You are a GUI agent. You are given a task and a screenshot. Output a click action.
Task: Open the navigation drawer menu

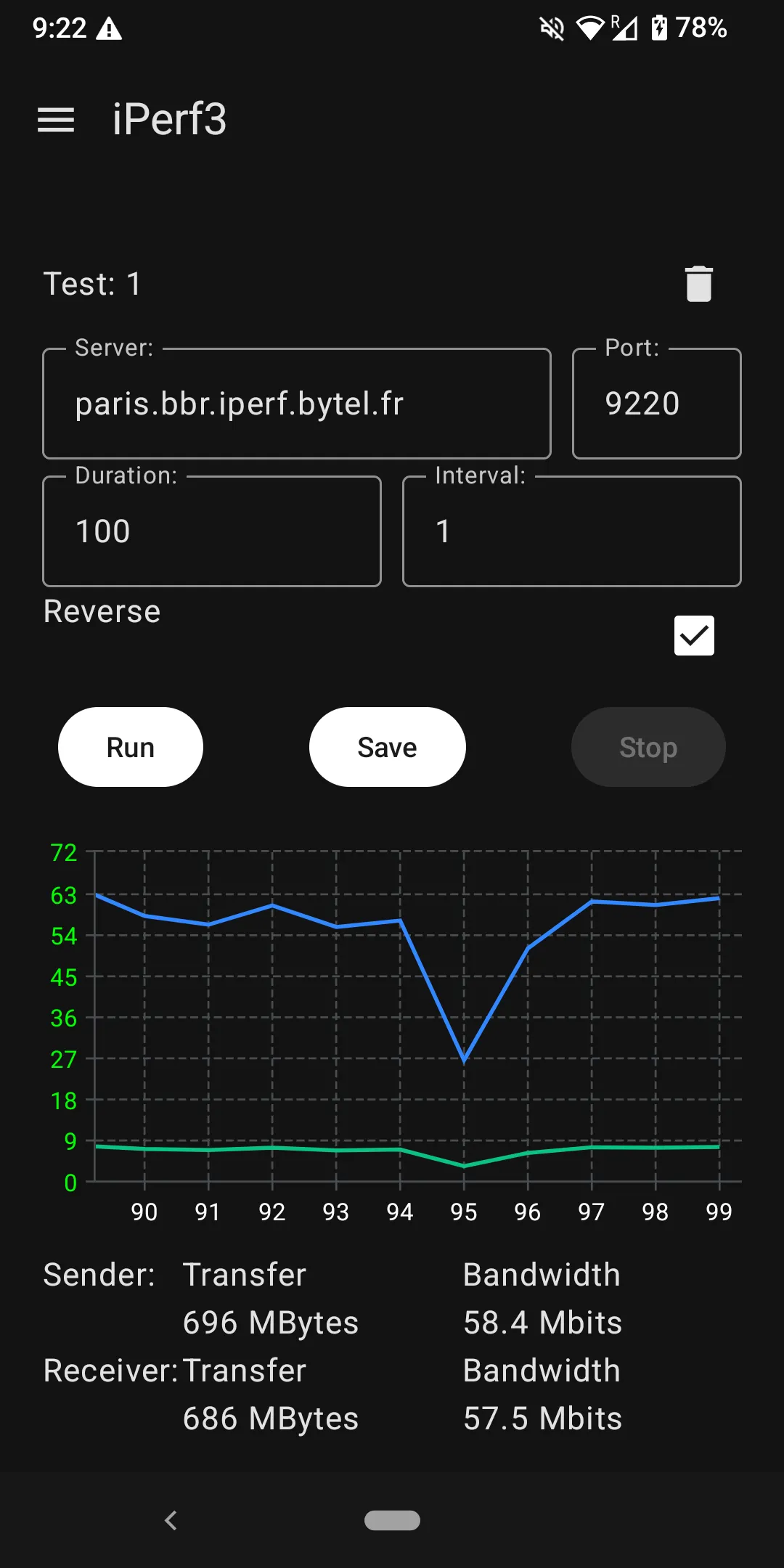tap(56, 120)
